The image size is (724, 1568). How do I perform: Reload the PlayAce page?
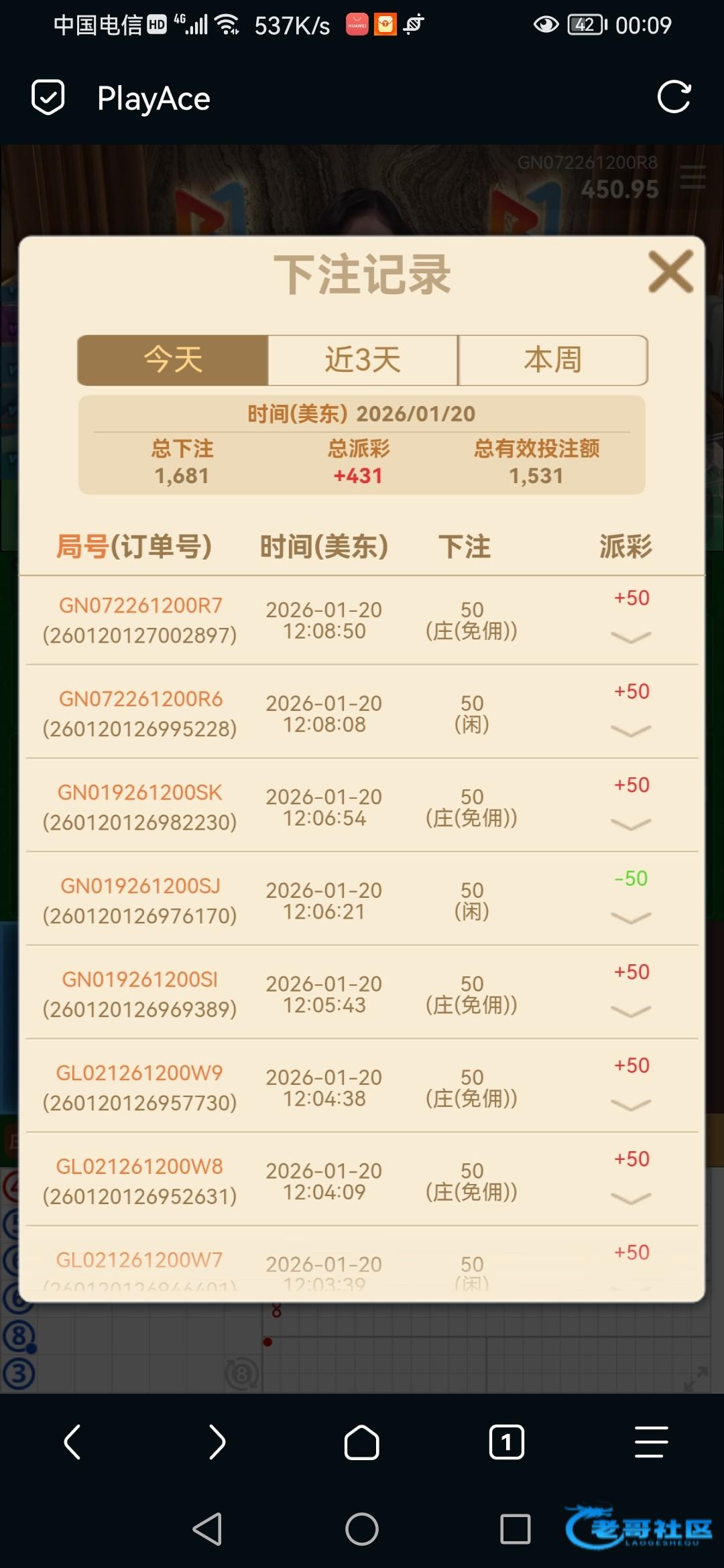point(674,98)
